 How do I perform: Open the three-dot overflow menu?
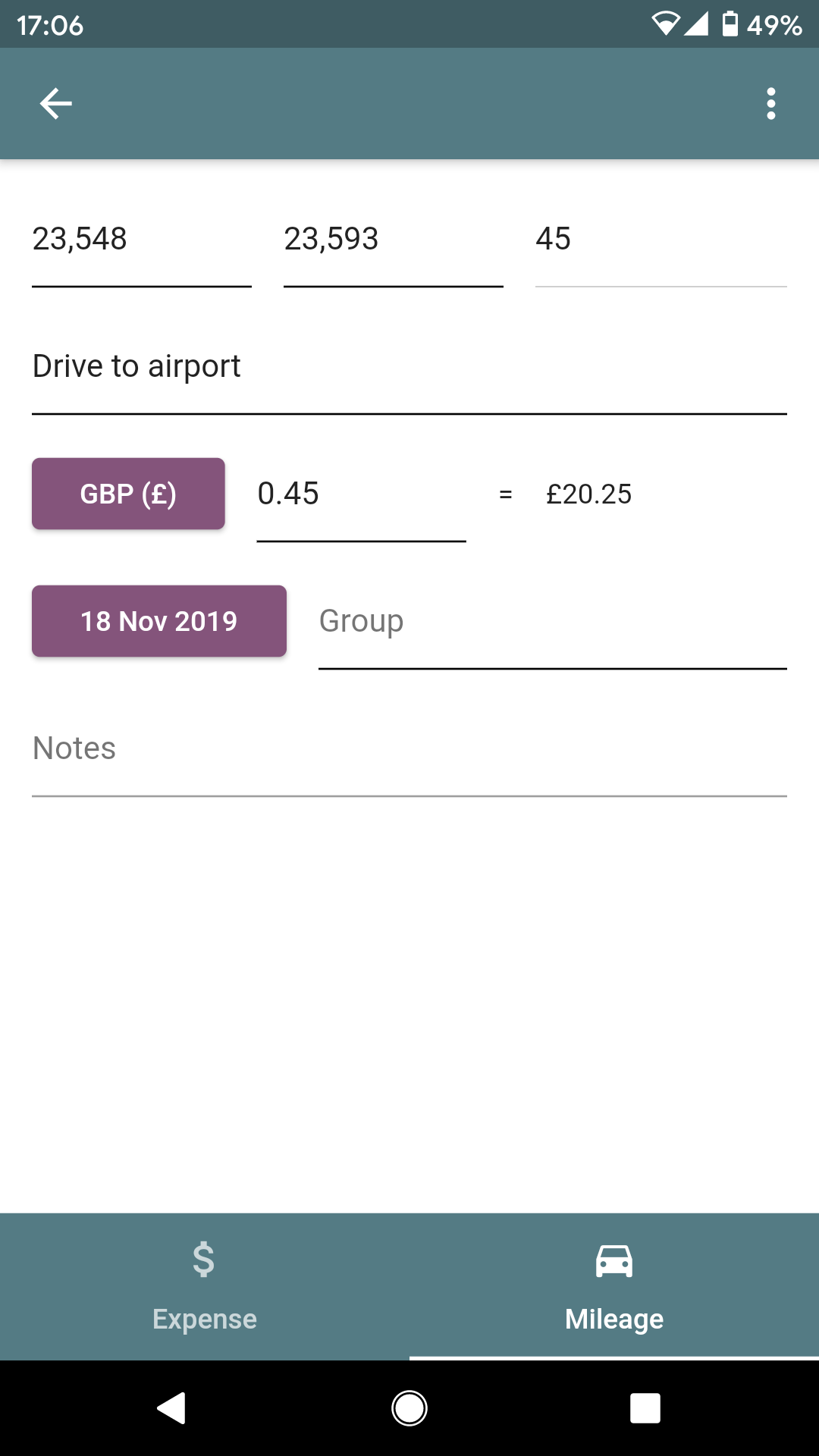tap(770, 104)
